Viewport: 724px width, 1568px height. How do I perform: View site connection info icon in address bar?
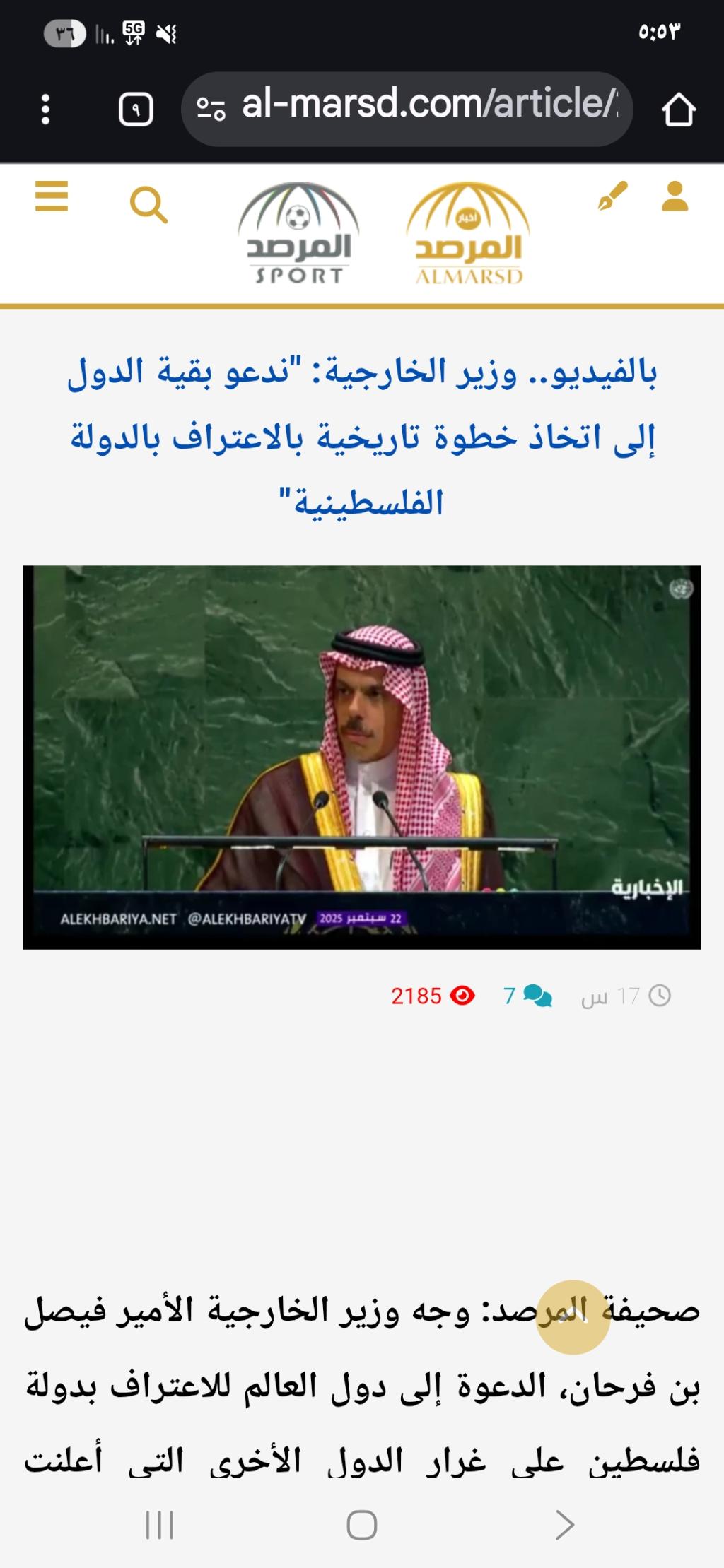pos(211,109)
